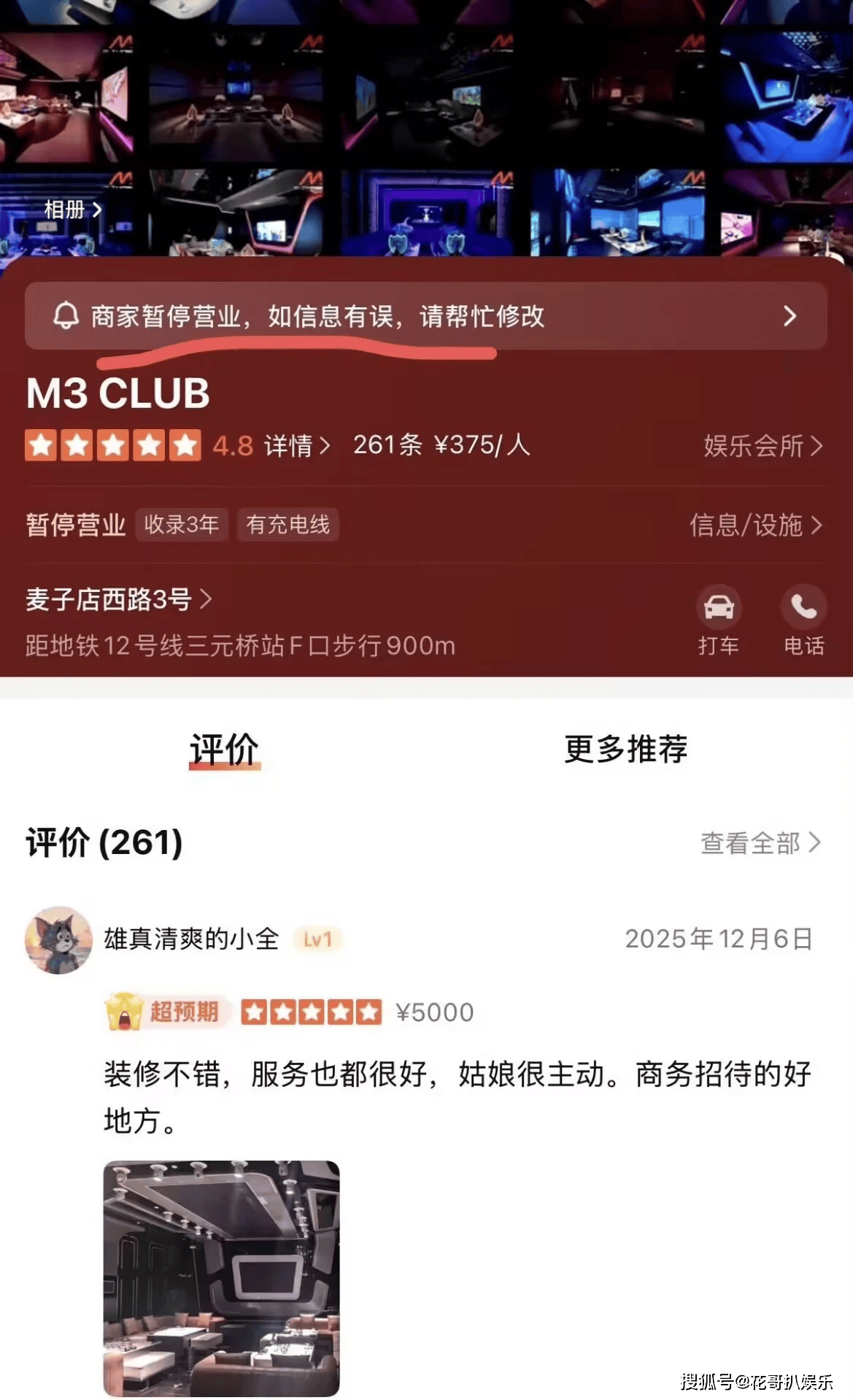853x1400 pixels.
Task: Open address 麦子店西路3号
Action: pyautogui.click(x=118, y=599)
